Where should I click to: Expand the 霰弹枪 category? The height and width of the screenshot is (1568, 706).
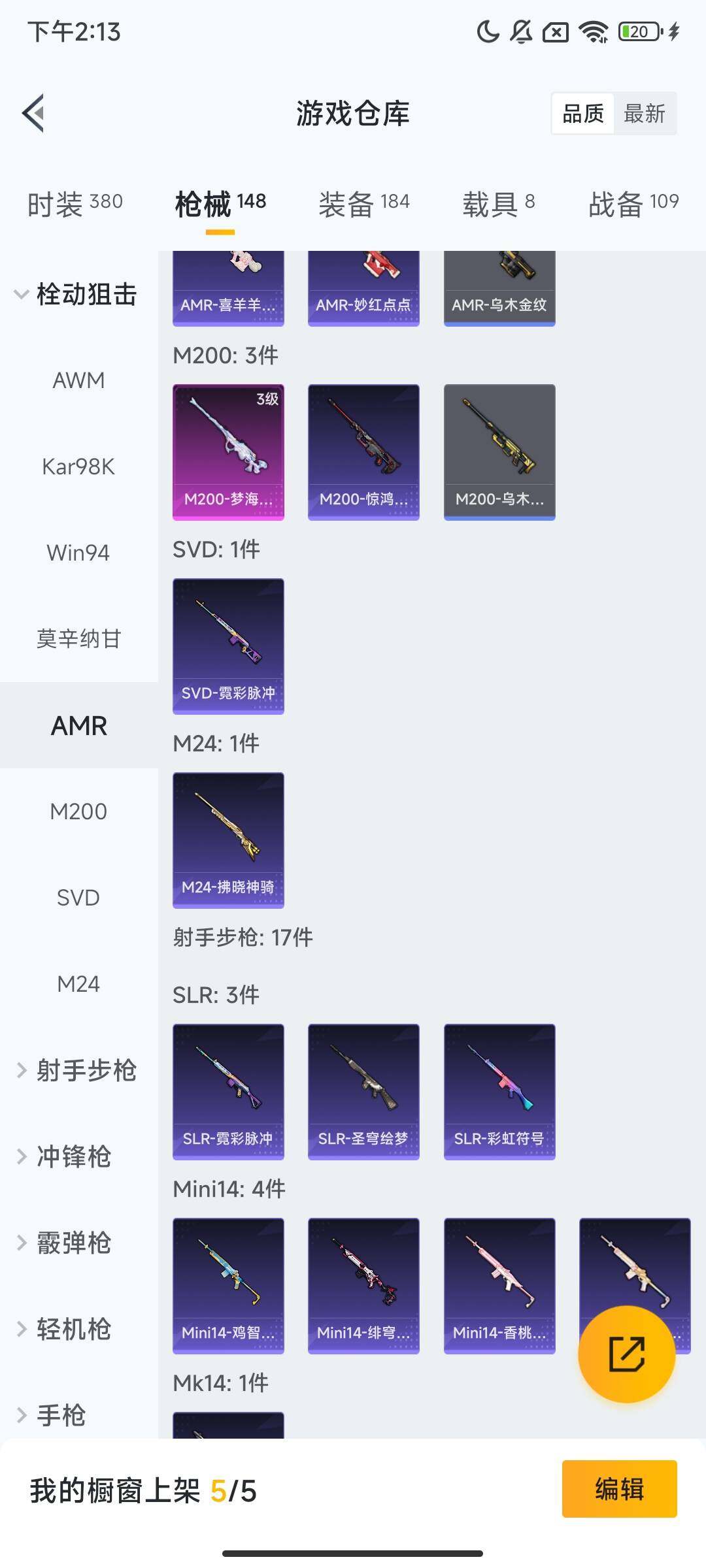point(65,1243)
